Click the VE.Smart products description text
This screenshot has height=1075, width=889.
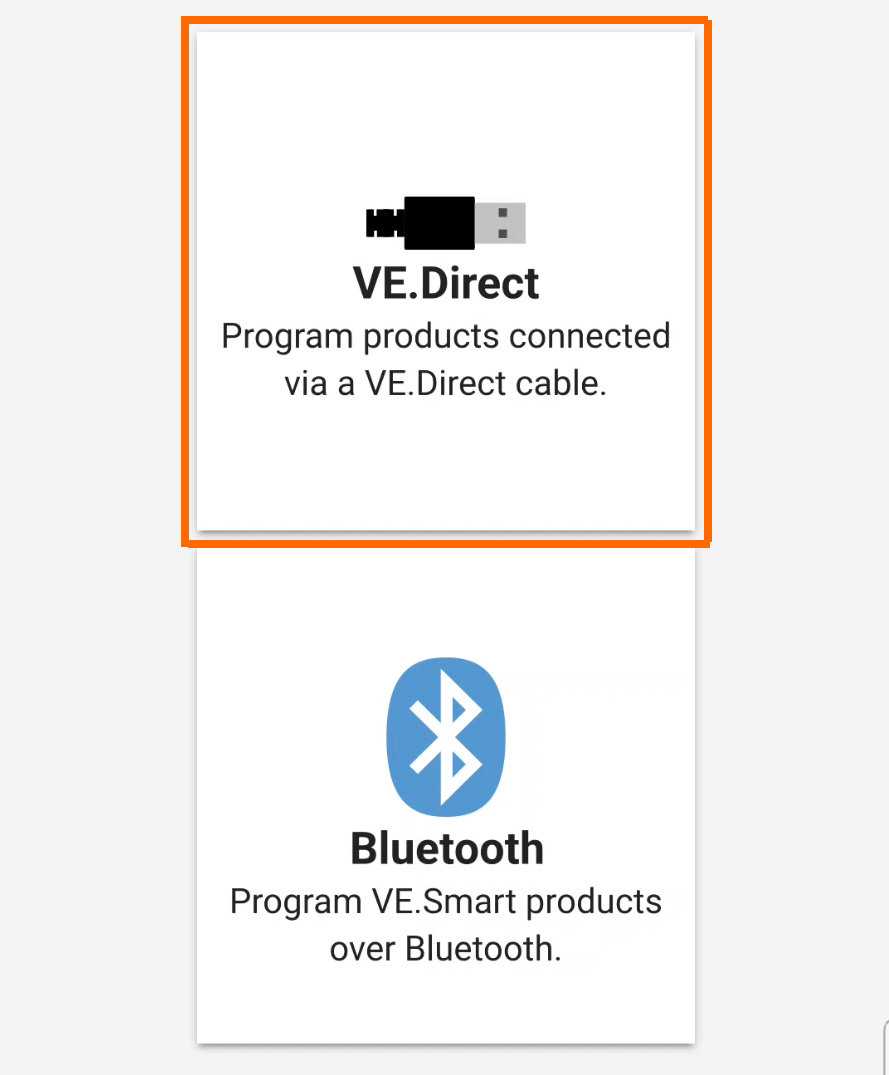pos(445,925)
